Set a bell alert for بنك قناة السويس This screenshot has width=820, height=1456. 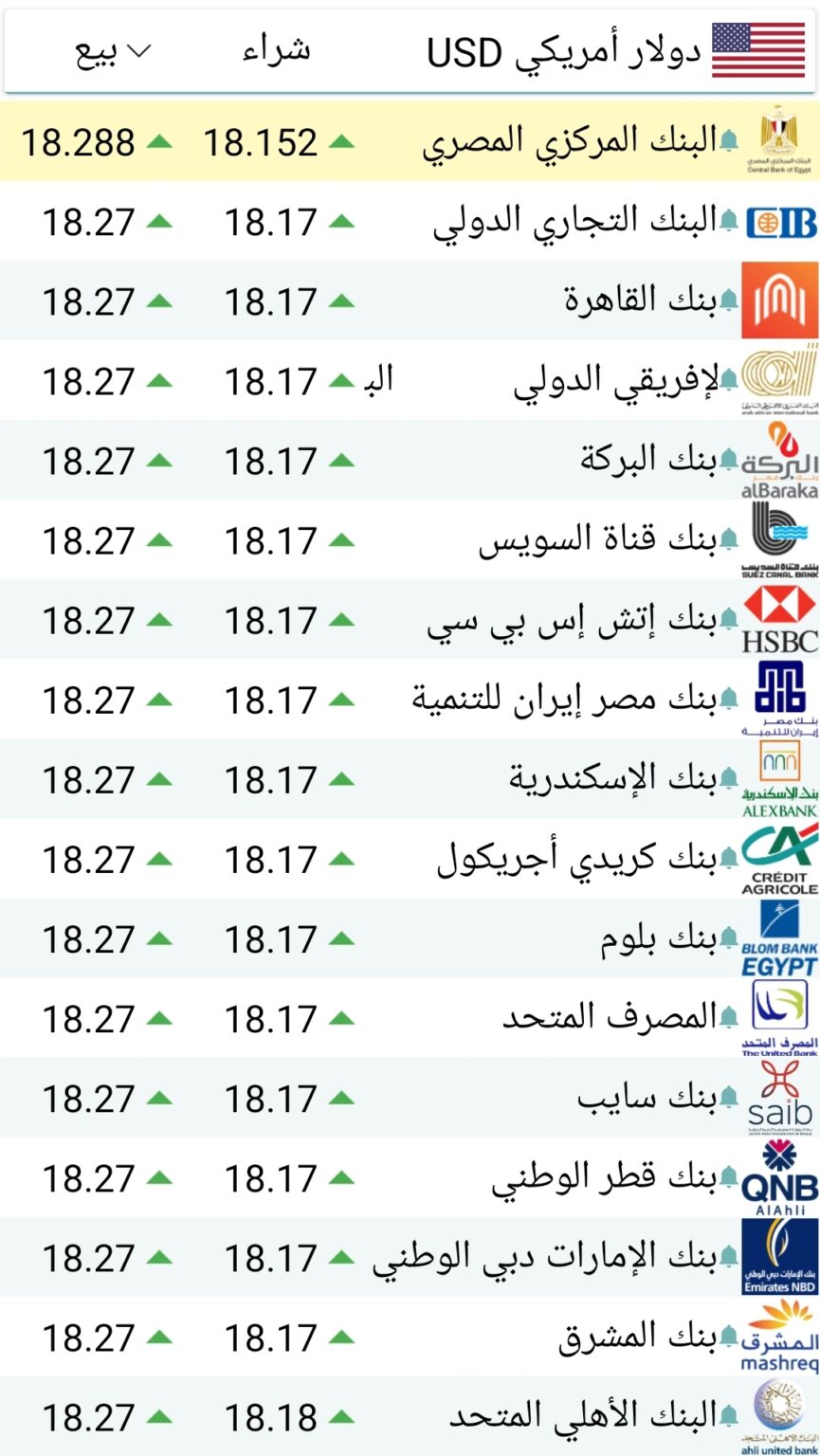tap(728, 541)
